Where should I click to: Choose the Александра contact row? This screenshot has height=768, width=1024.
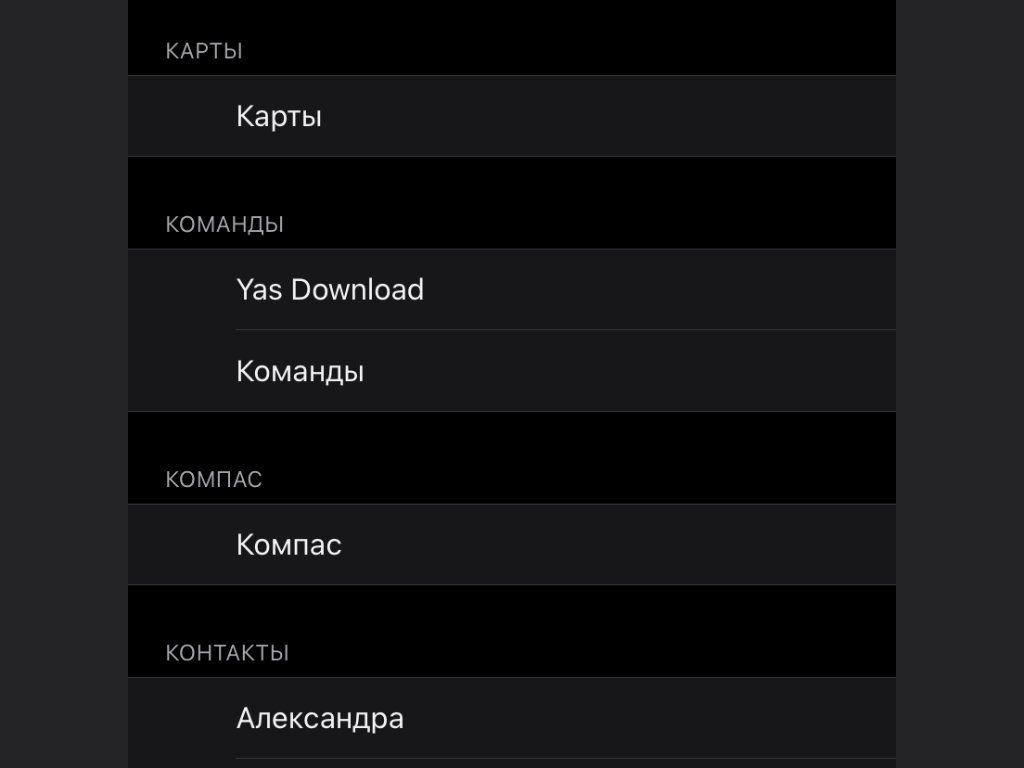[x=511, y=718]
